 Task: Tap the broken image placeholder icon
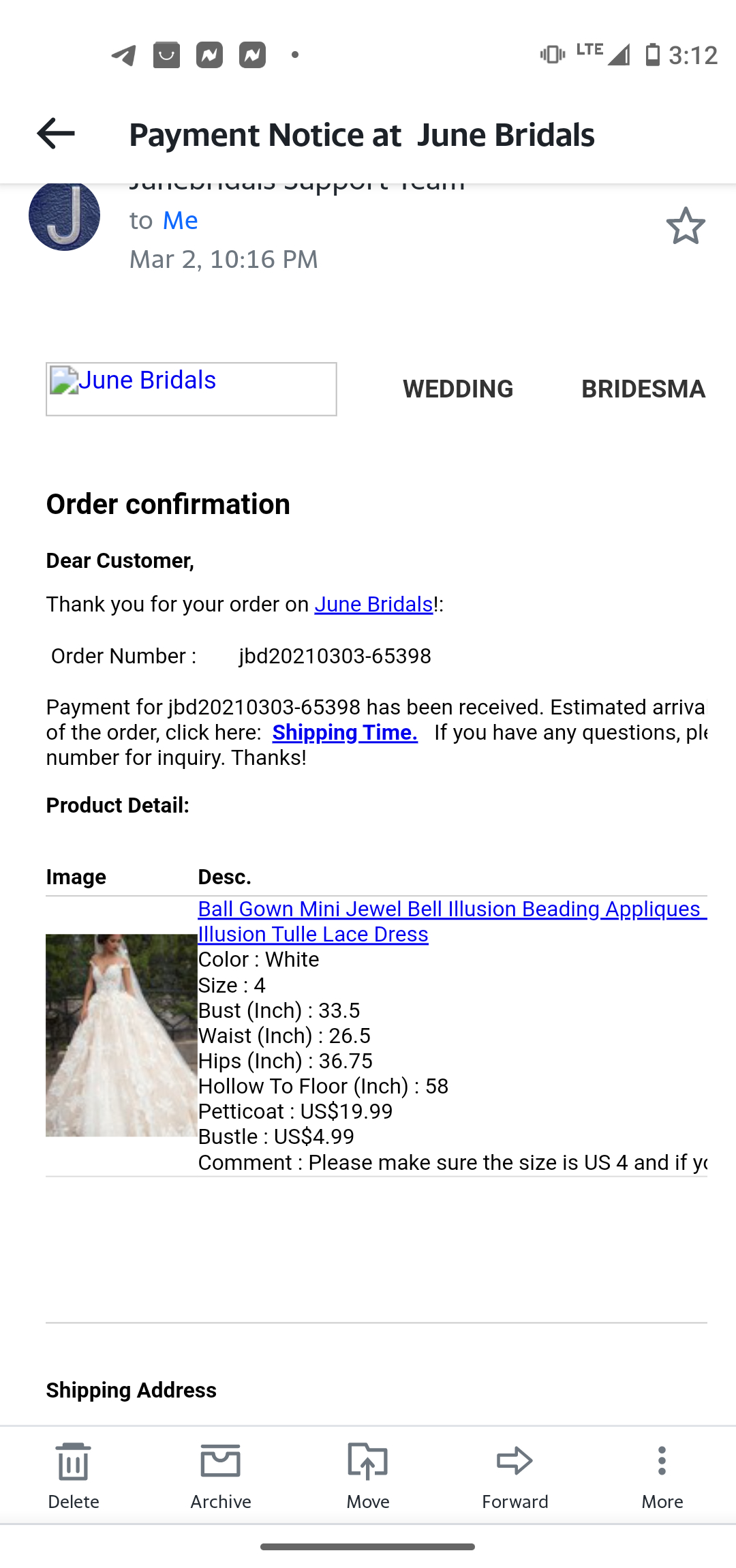65,380
